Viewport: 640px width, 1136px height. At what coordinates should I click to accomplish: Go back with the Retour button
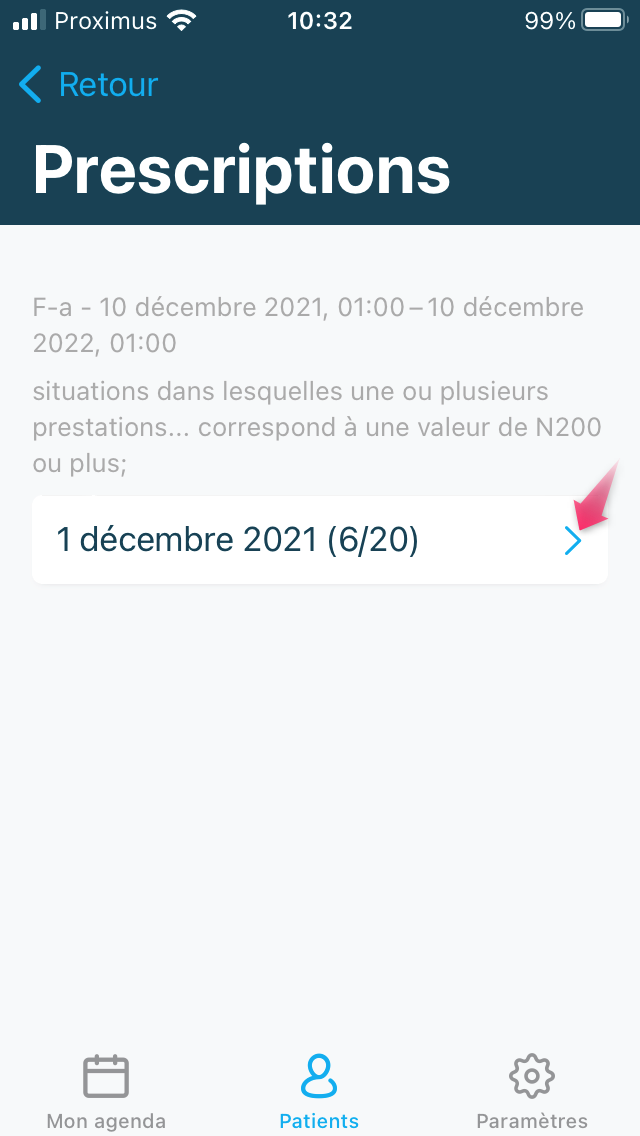(88, 85)
